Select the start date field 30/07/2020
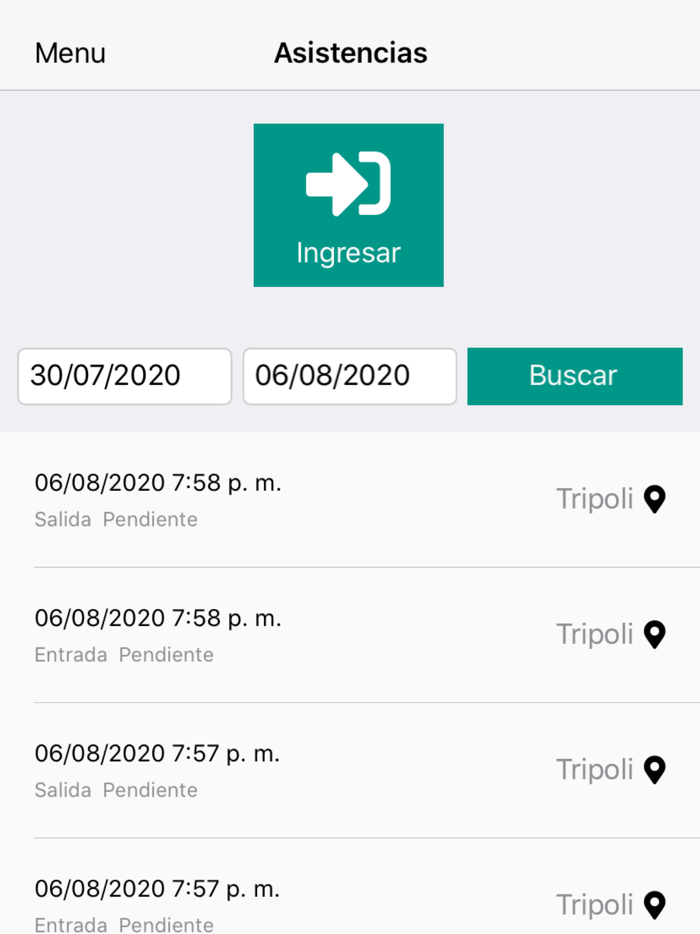 pos(125,376)
